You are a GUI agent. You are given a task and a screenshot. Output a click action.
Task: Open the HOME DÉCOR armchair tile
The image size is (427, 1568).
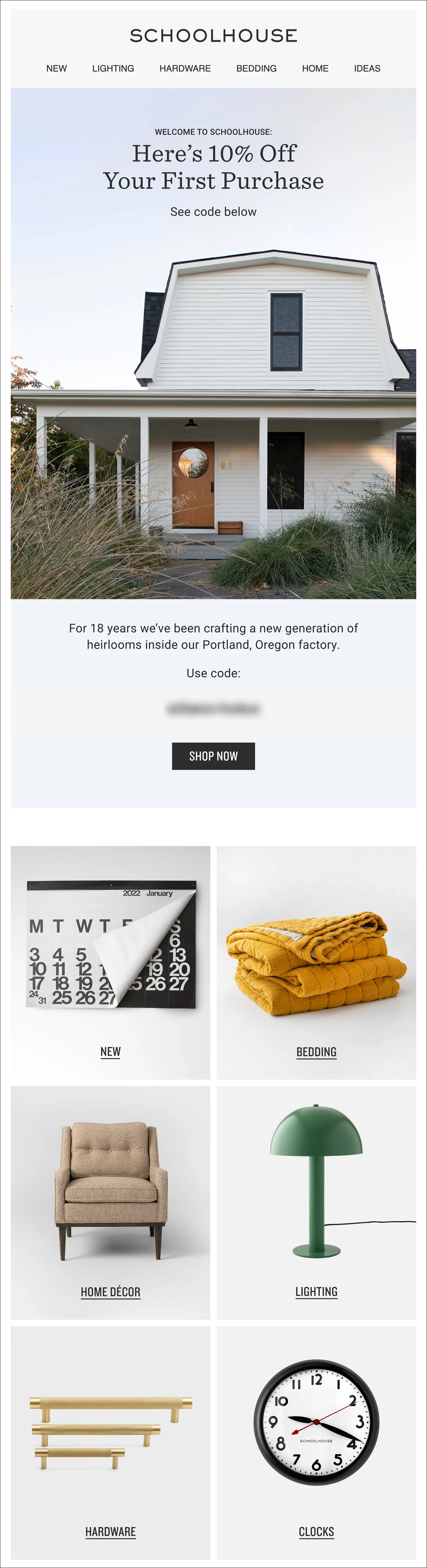(110, 1202)
